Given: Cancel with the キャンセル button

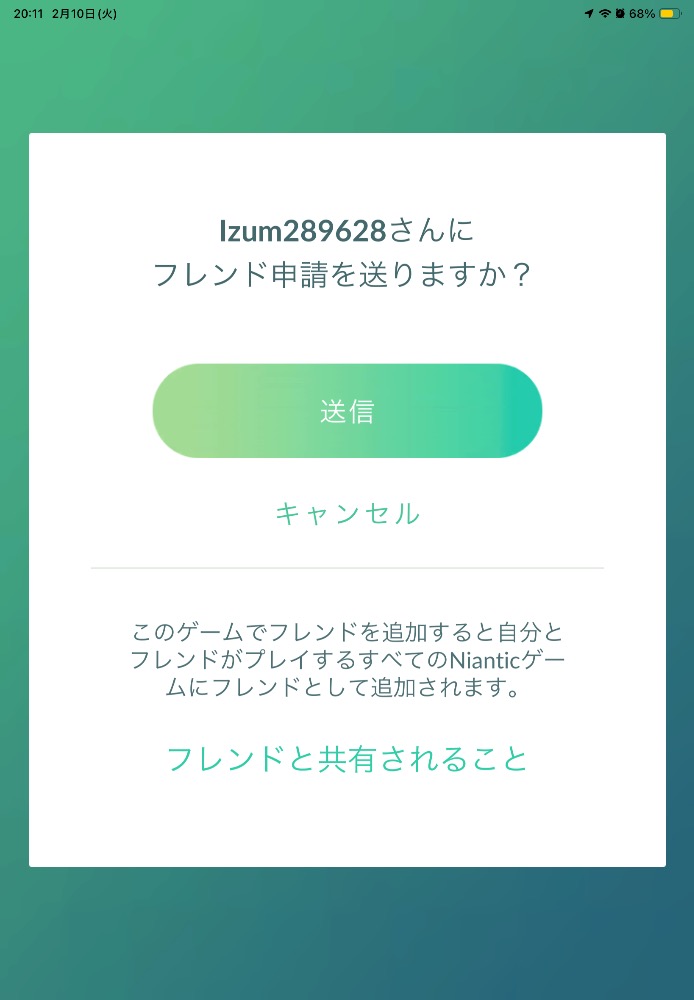Looking at the screenshot, I should pos(347,514).
